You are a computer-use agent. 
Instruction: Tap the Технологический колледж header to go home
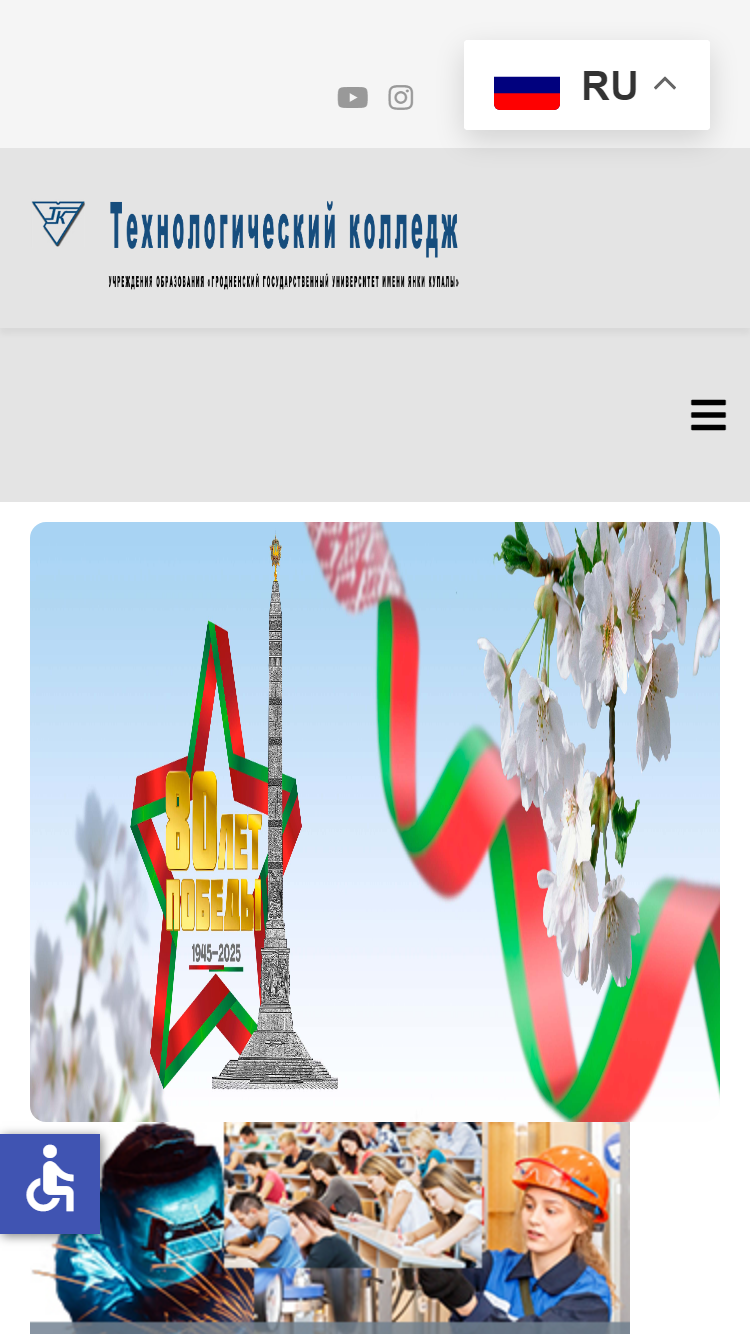245,243
